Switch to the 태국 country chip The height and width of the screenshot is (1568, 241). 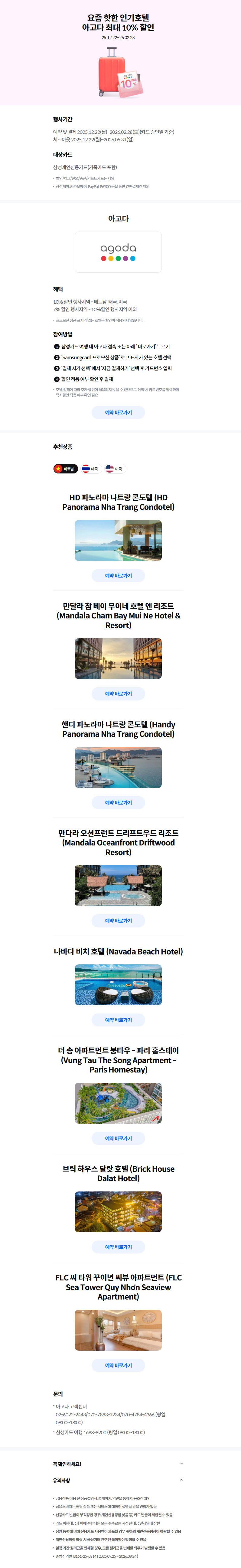[90, 469]
